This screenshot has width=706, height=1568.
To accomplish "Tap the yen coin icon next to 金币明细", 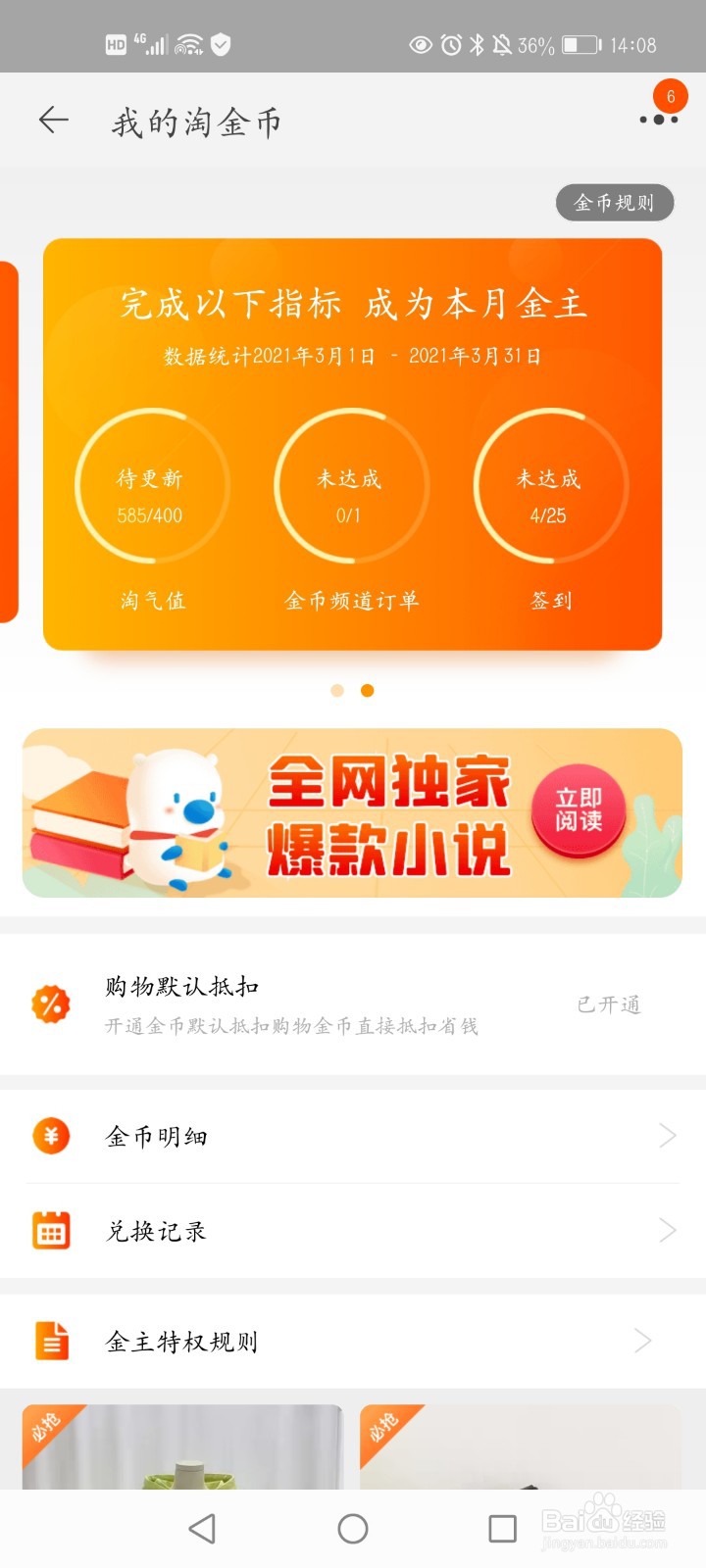I will (x=51, y=1136).
